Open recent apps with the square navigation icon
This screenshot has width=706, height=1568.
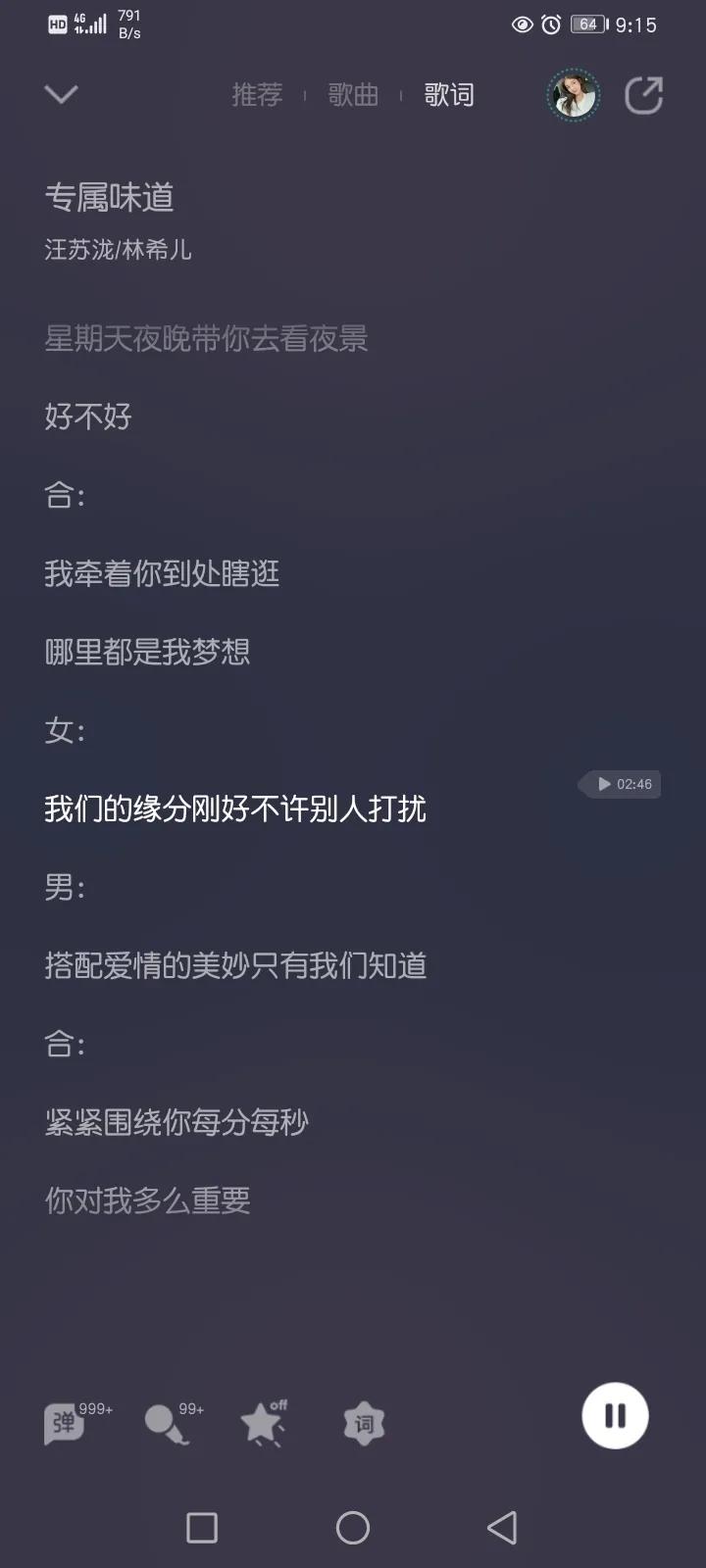coord(202,1526)
